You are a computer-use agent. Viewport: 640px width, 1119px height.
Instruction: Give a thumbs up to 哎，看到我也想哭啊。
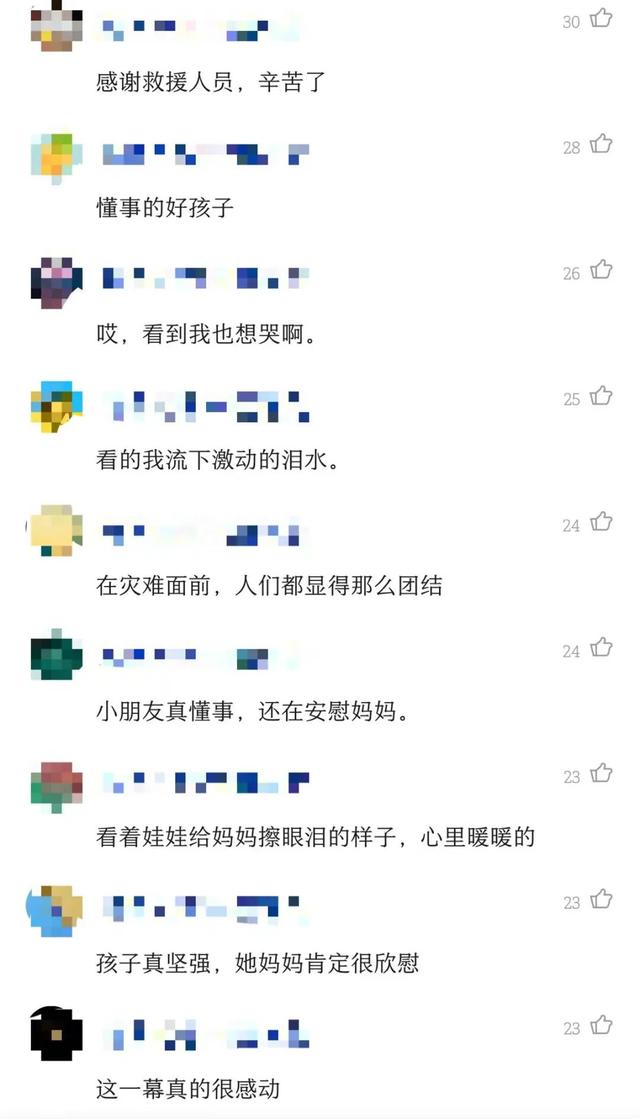point(601,270)
